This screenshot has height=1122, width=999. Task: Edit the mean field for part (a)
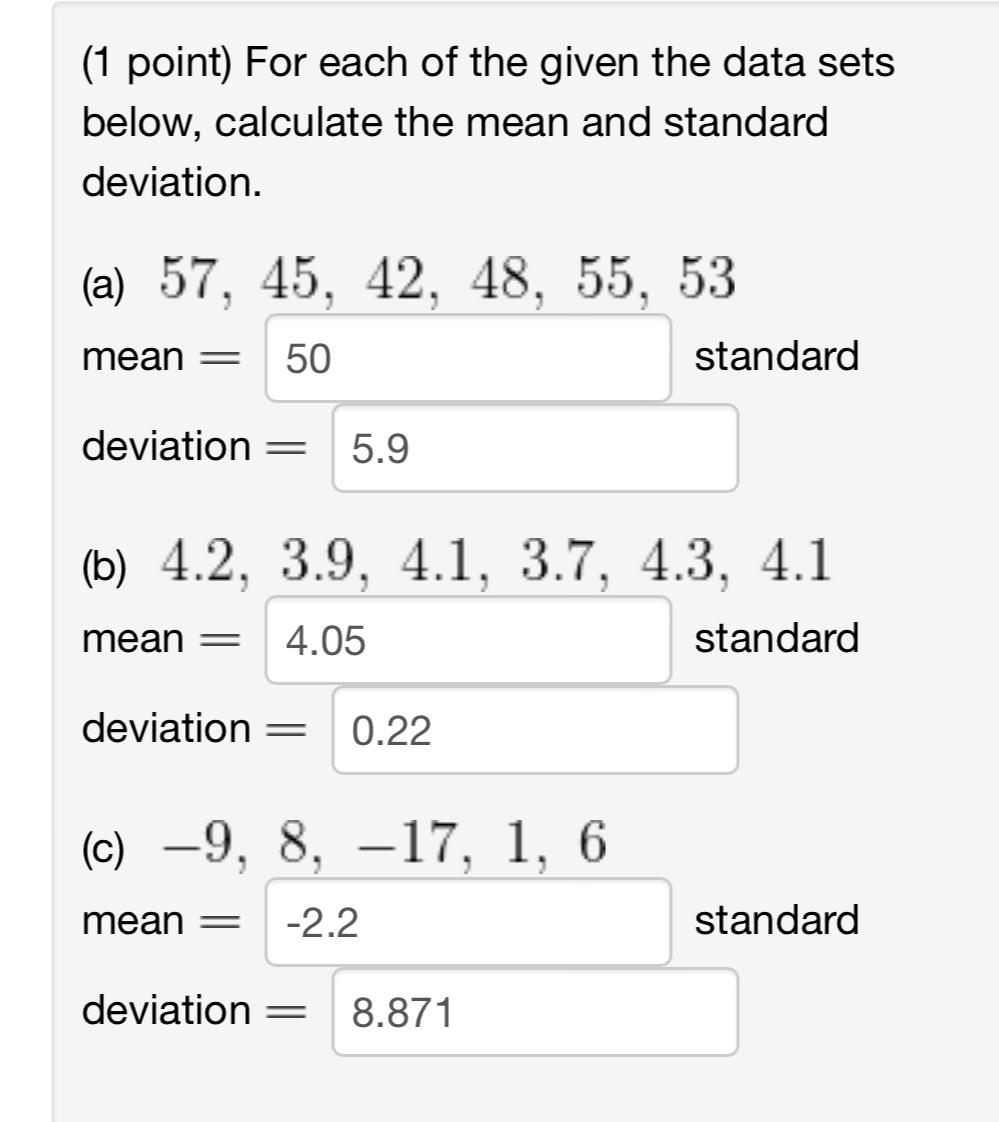point(468,358)
